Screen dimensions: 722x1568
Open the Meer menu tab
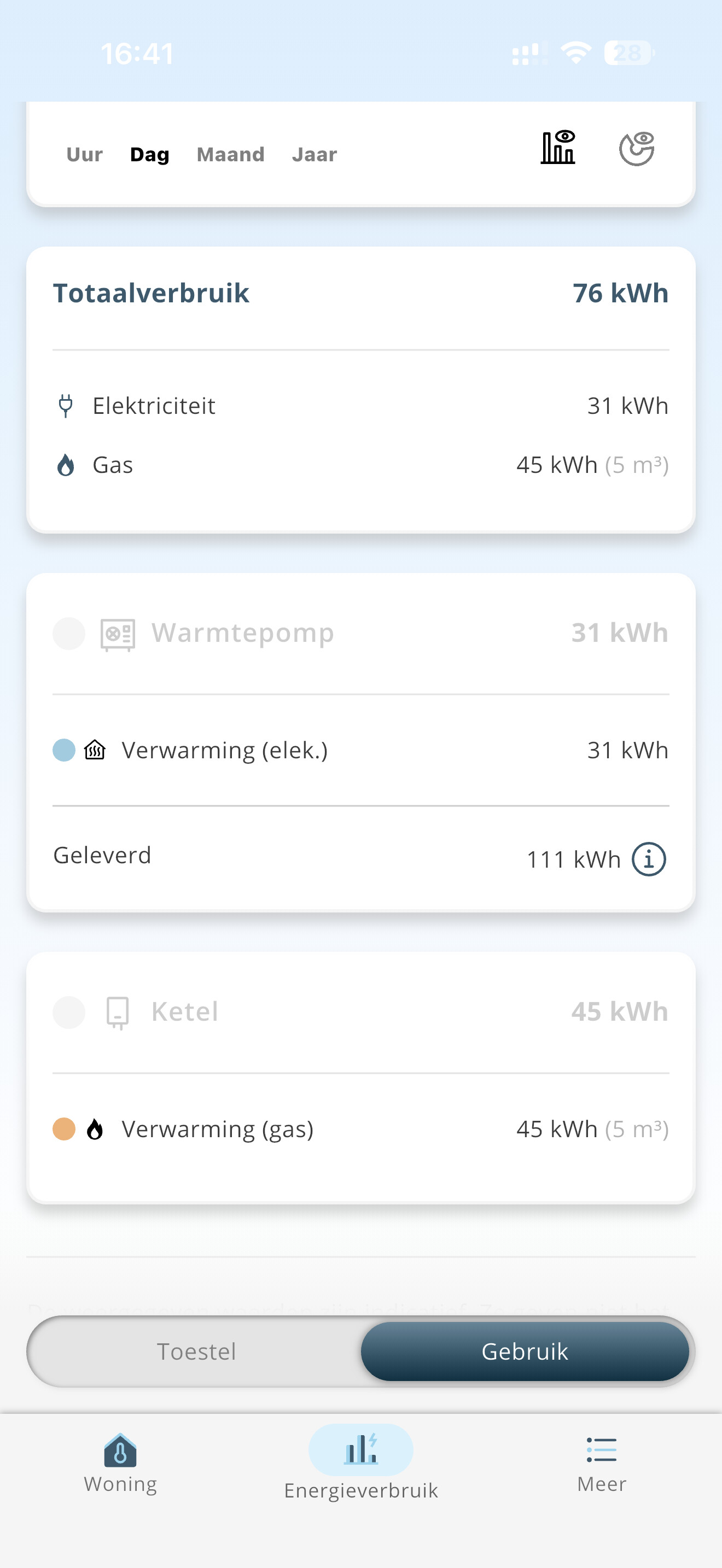[x=602, y=1464]
